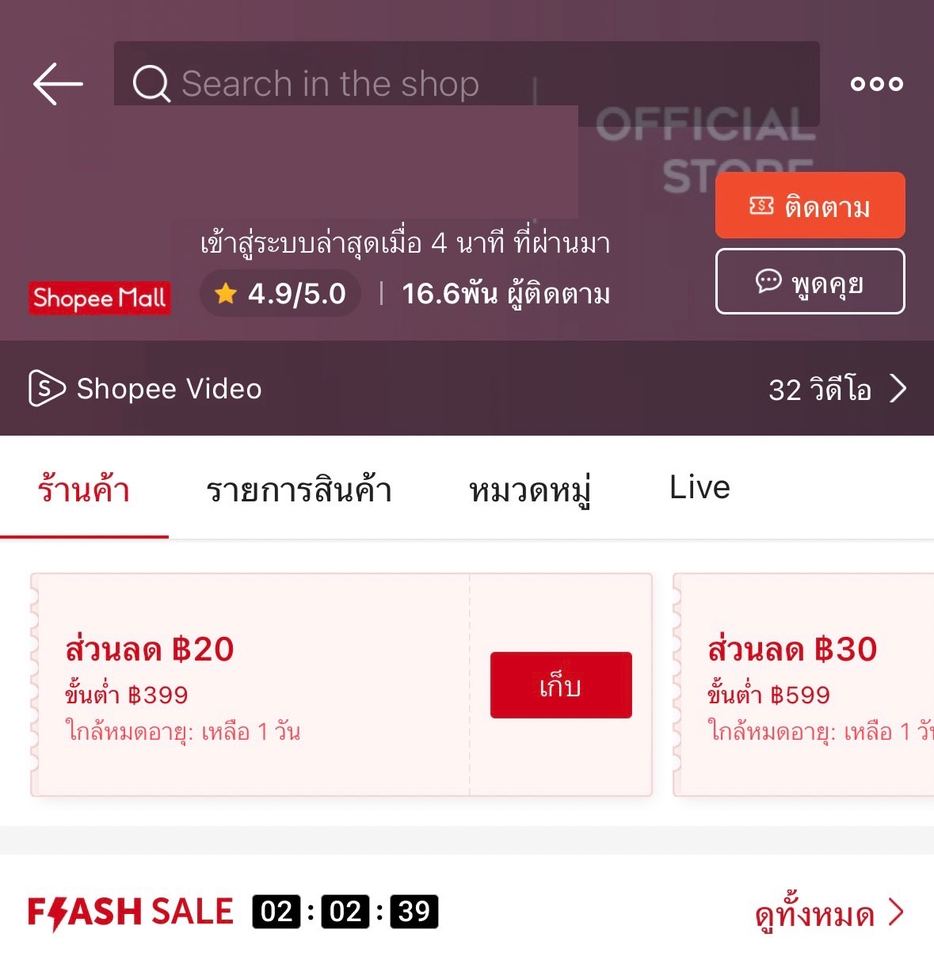Open the หมวดหมู่ category tab

point(530,487)
